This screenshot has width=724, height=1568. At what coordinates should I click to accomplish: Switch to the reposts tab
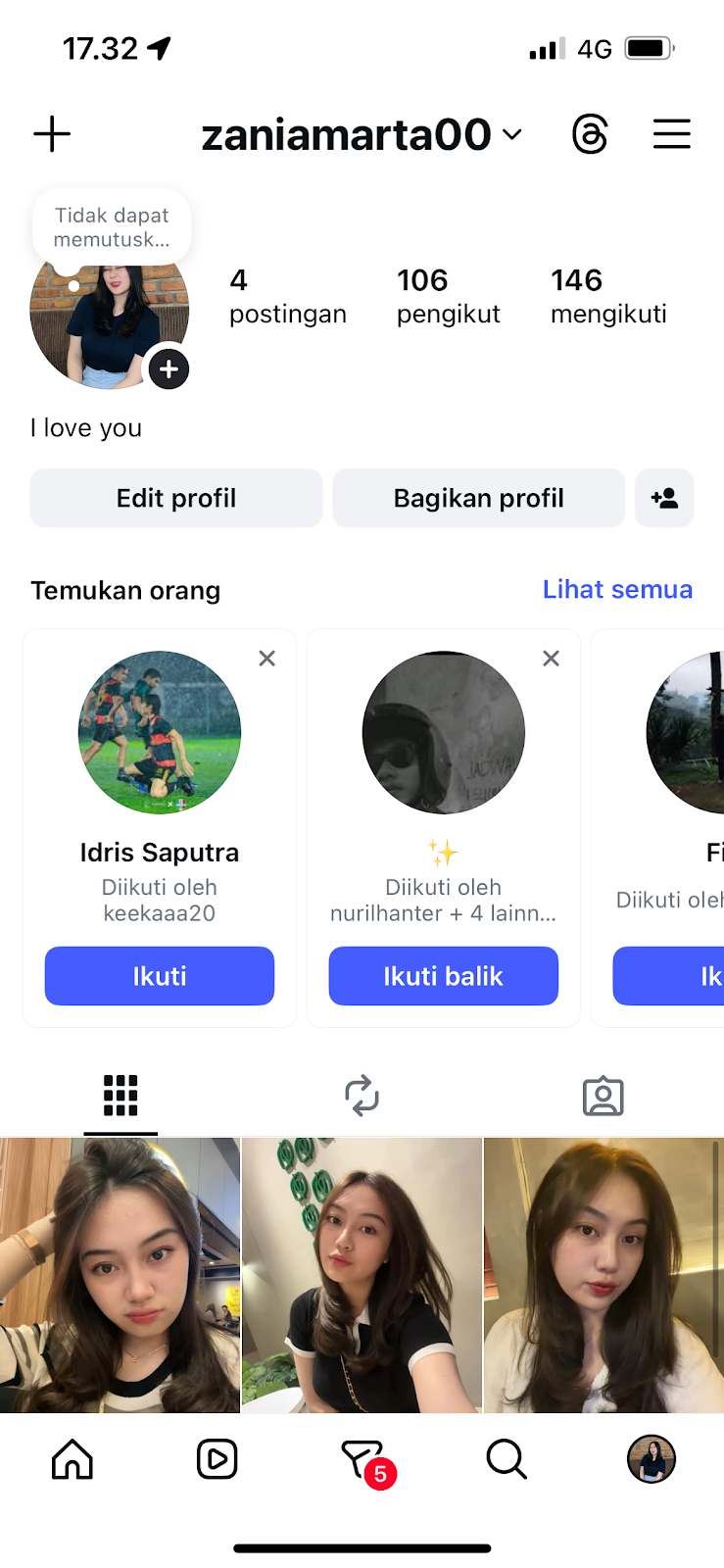click(362, 1096)
